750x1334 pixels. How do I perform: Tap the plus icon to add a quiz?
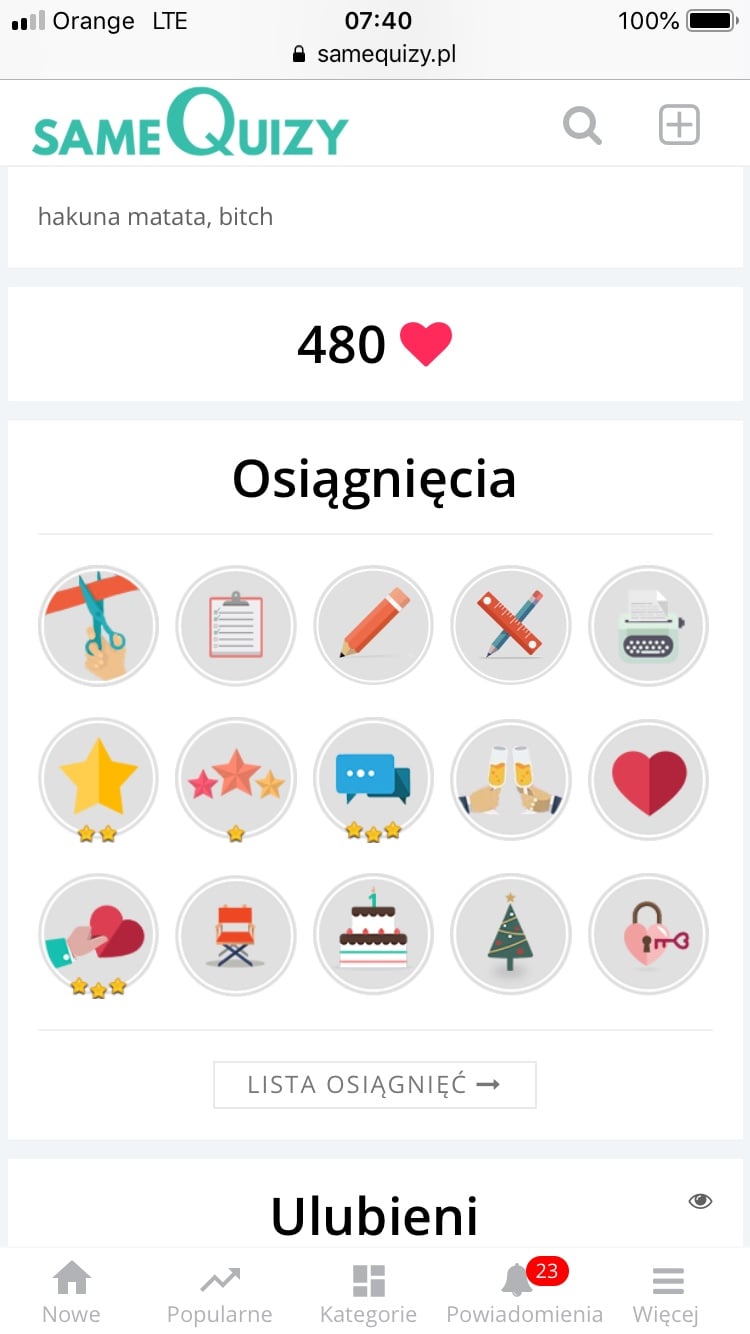679,126
